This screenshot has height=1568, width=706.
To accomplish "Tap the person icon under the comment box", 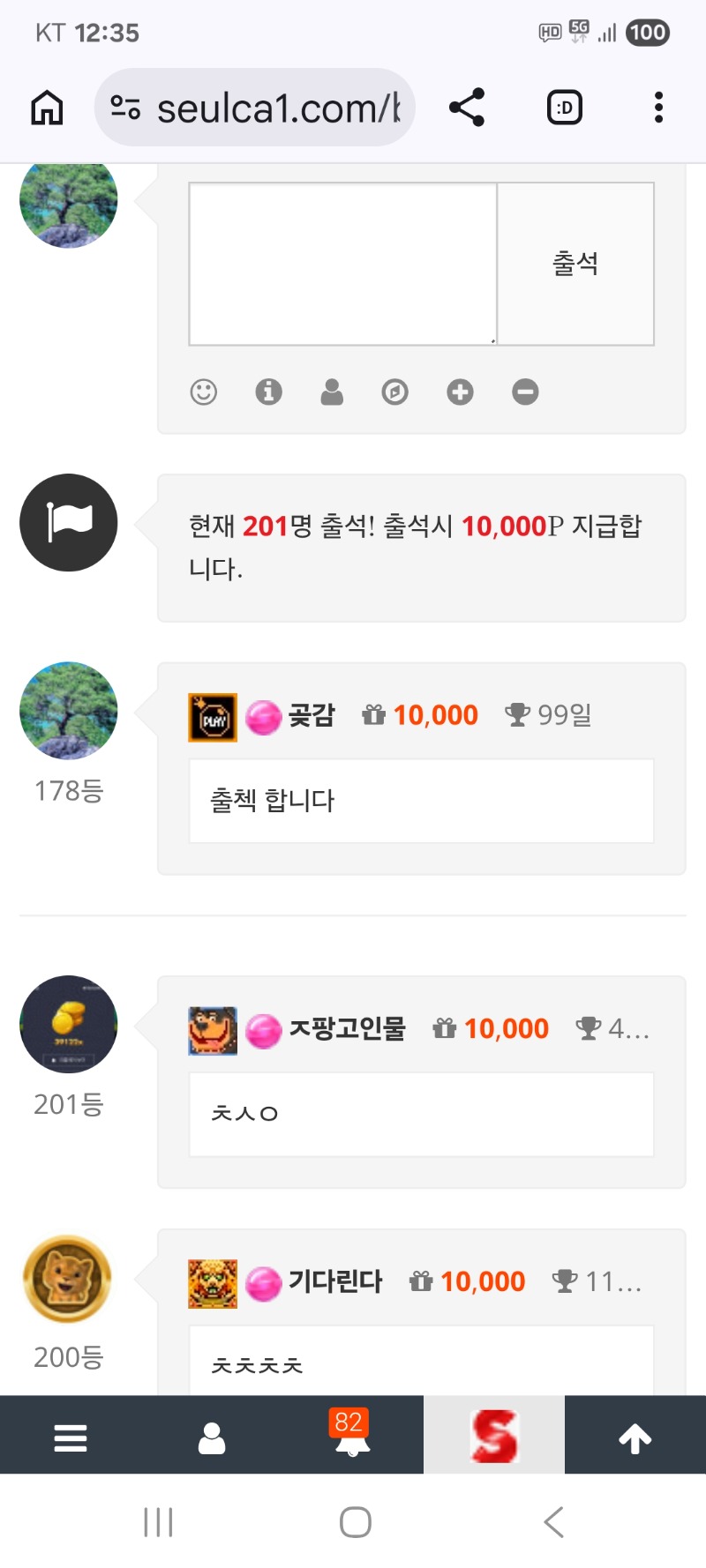I will pos(332,392).
